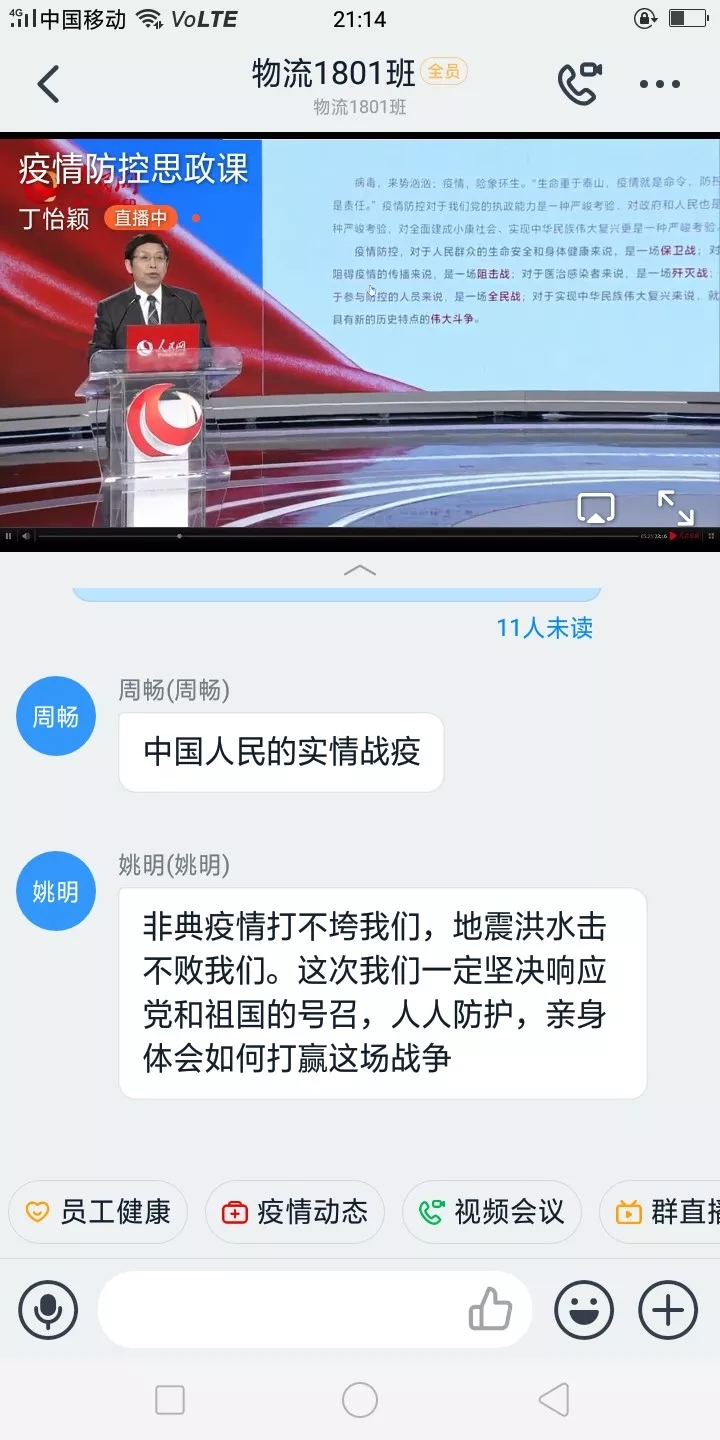Screen dimensions: 720x1440
Task: Switch to voice message input
Action: click(48, 1309)
